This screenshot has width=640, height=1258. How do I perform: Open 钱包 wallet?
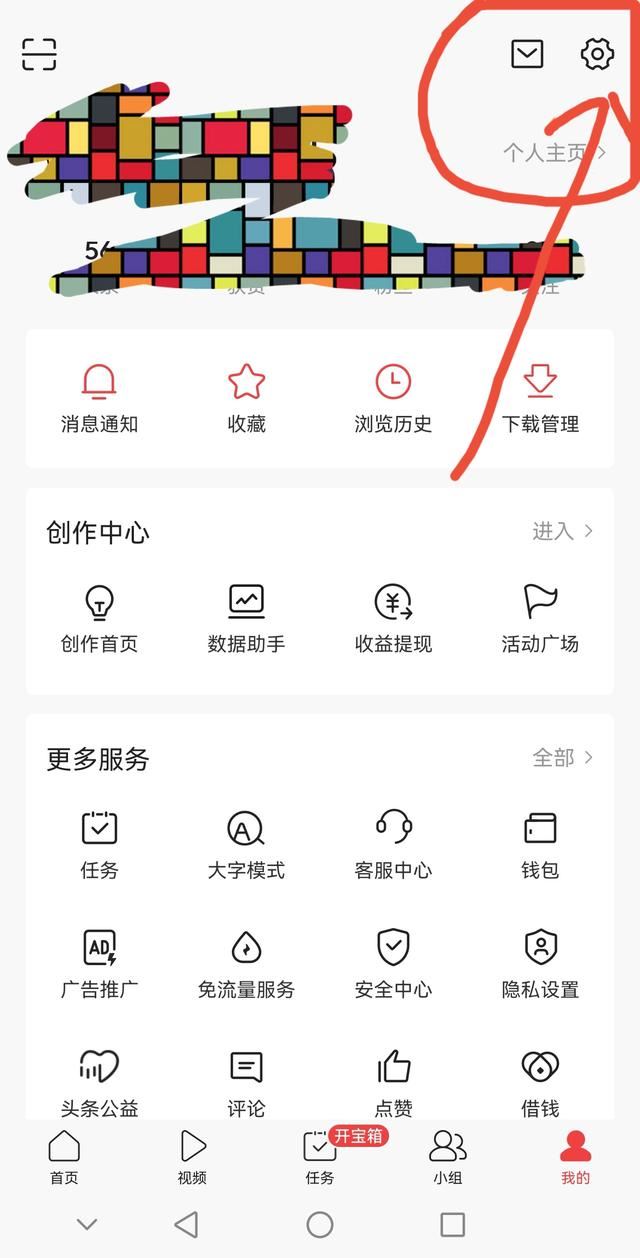(540, 845)
